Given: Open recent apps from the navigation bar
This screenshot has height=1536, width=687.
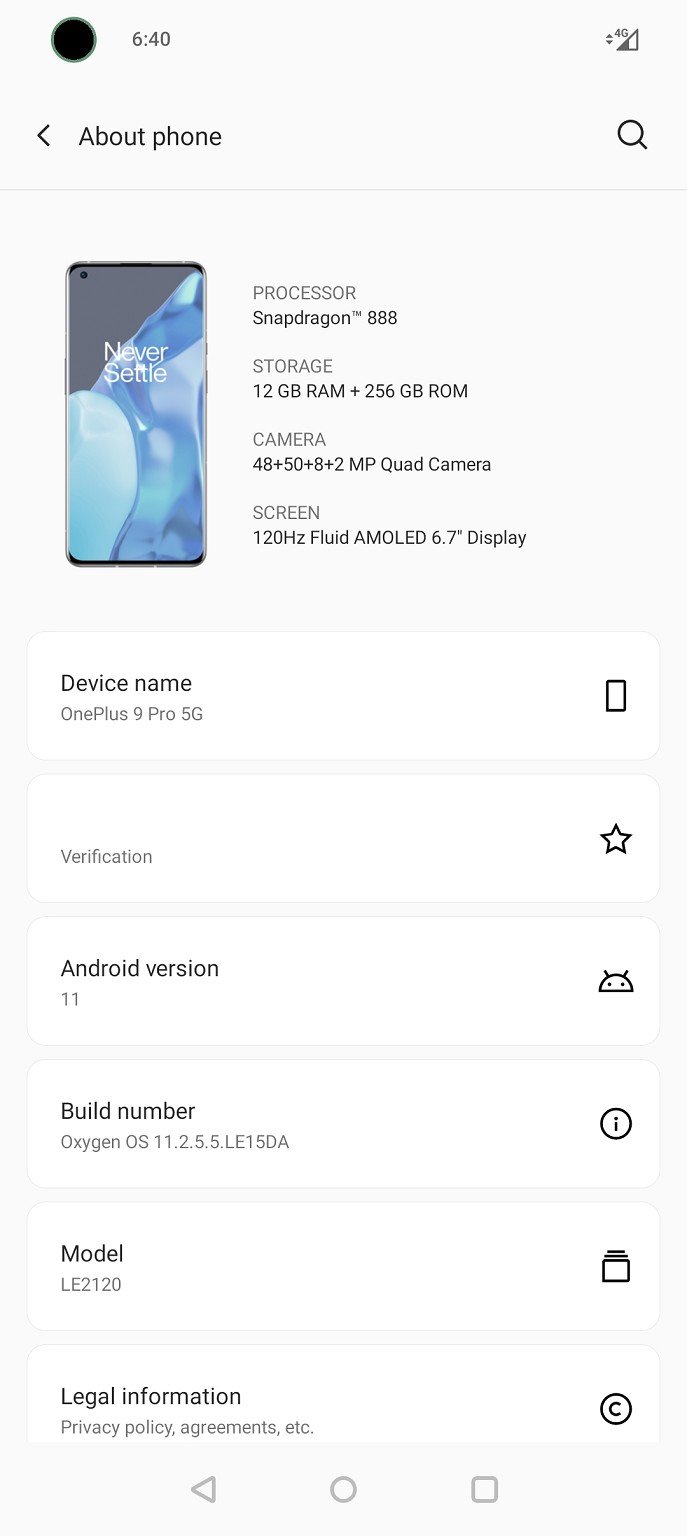Looking at the screenshot, I should (484, 1490).
